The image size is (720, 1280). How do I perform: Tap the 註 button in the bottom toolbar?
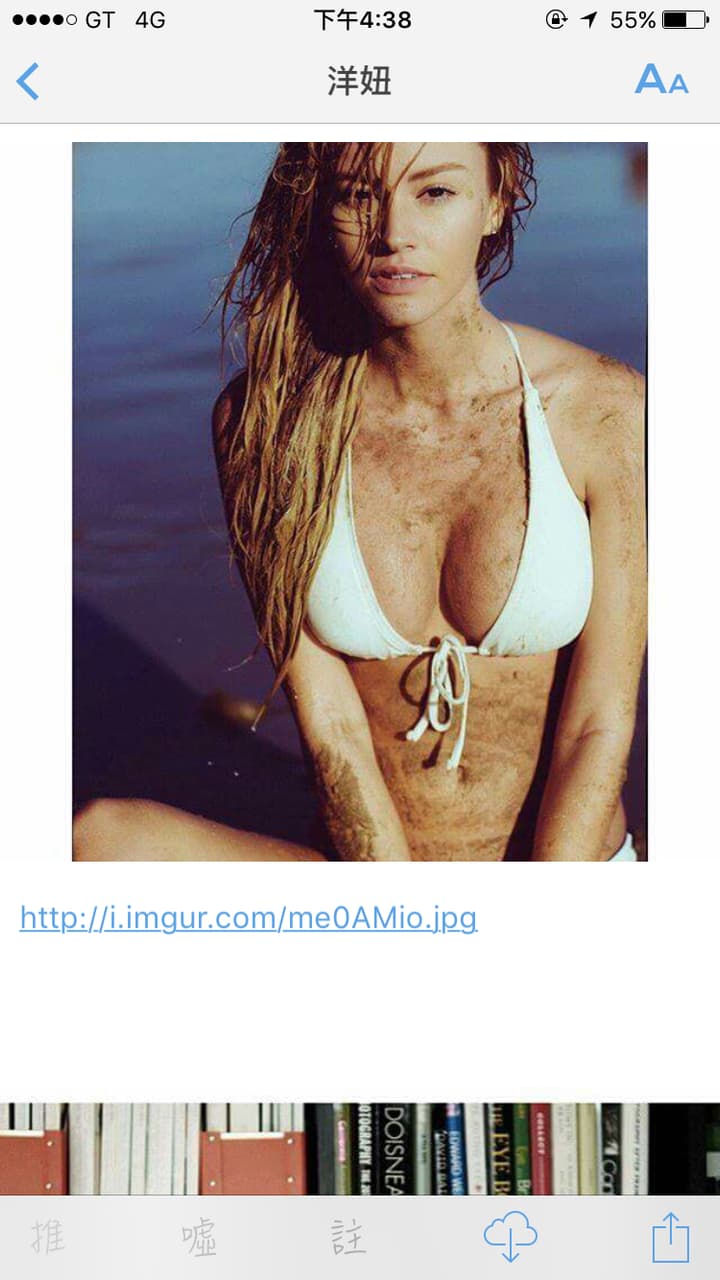[x=348, y=1238]
